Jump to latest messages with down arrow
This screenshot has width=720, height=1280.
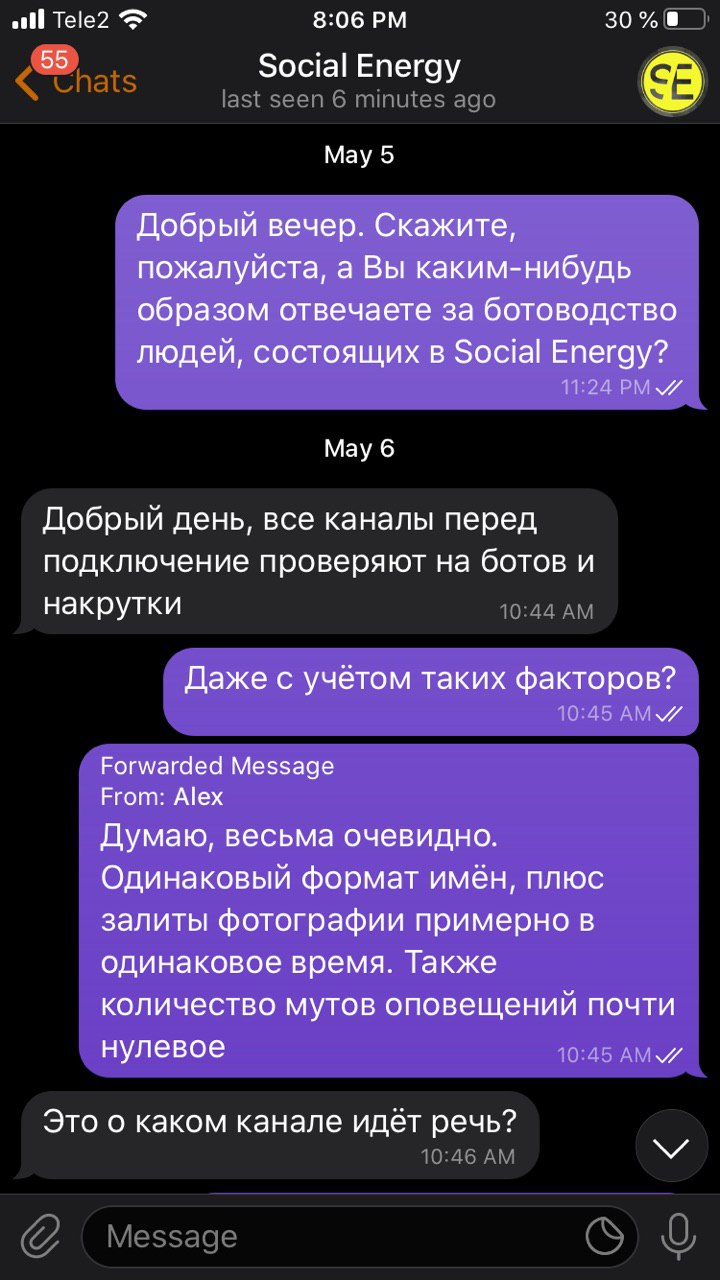coord(671,1146)
